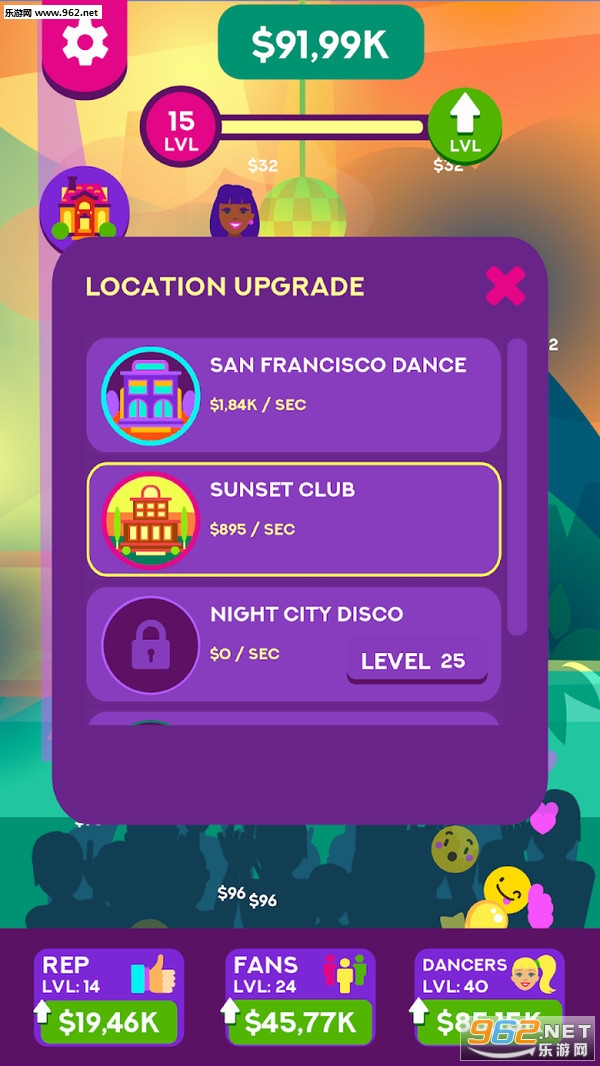Close the Location Upgrade dialog
Screen dimensions: 600x1066
coord(505,286)
